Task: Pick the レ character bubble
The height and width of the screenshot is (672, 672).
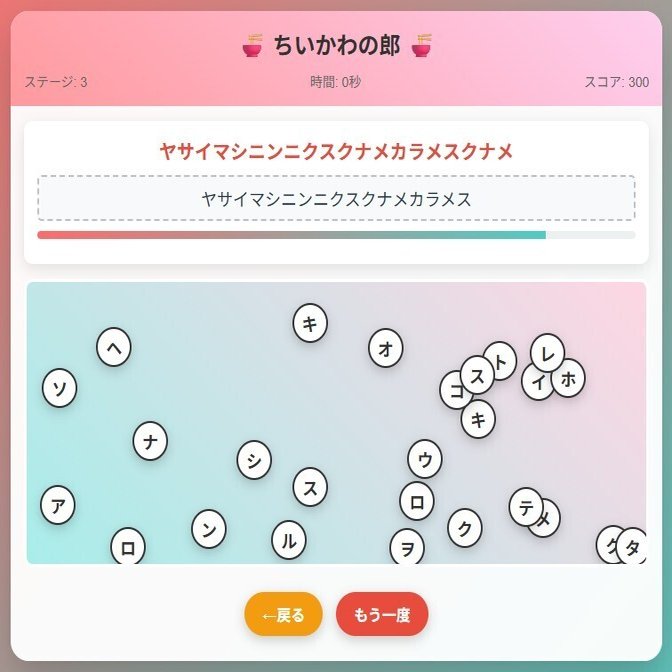Action: coord(548,352)
